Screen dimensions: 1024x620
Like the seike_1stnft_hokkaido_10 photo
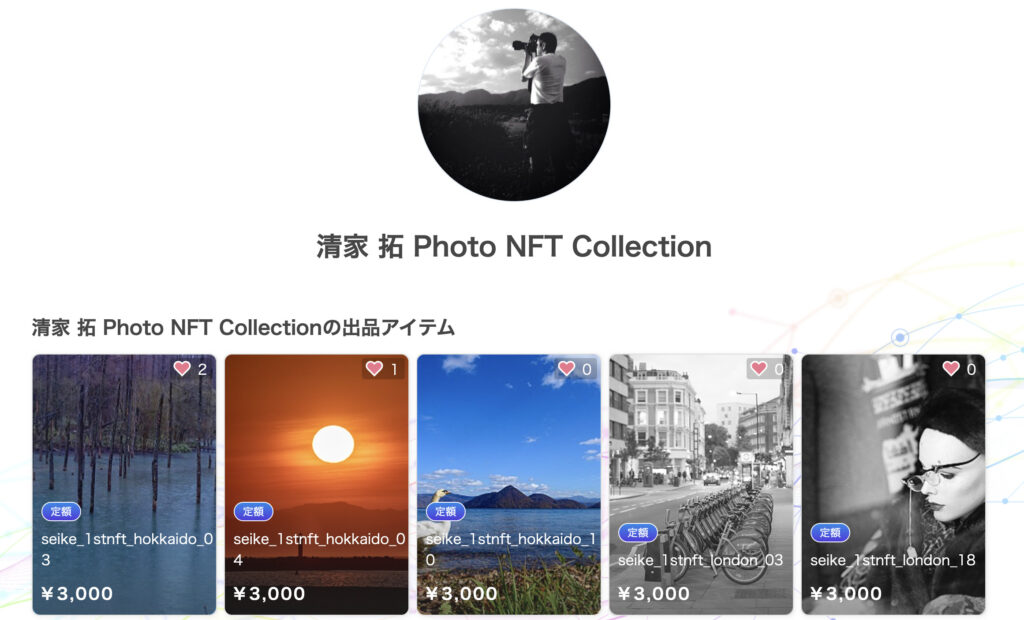tap(566, 369)
